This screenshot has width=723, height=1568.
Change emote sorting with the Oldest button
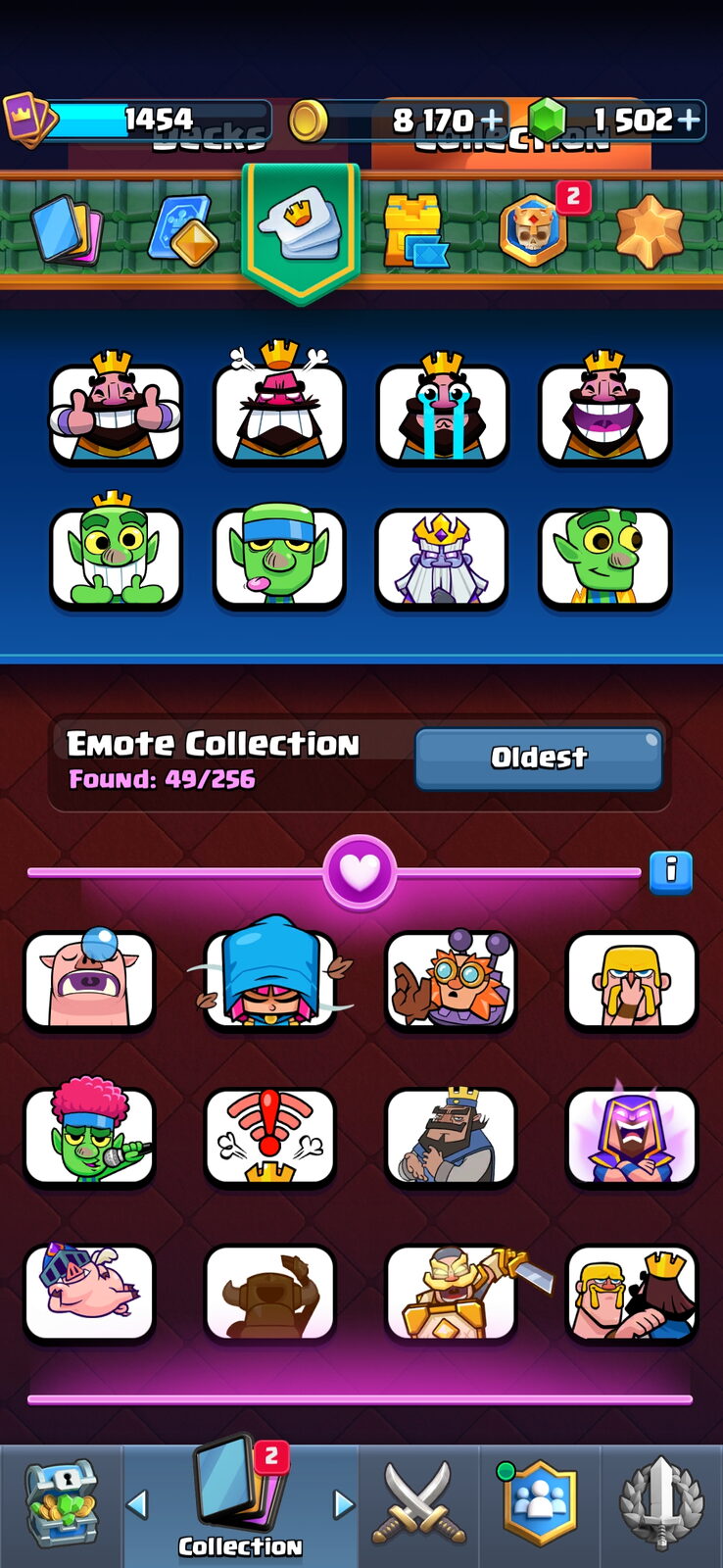(539, 758)
